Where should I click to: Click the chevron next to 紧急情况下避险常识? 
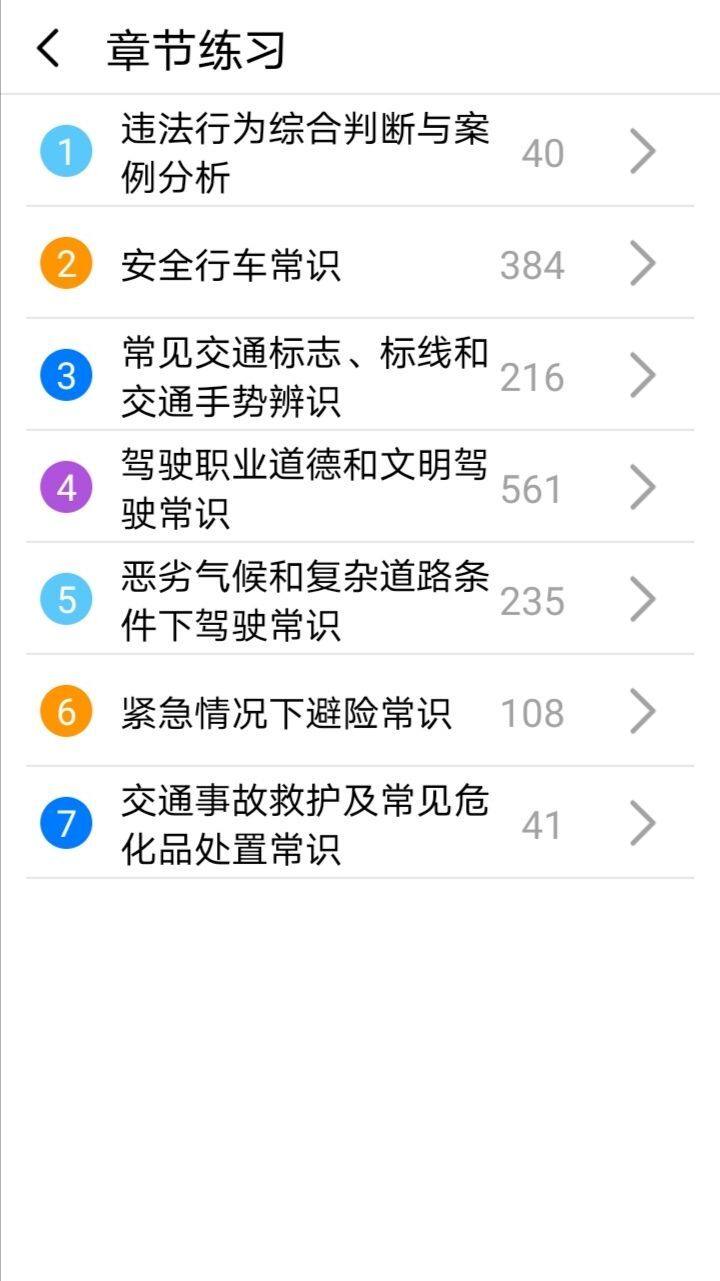tap(643, 712)
